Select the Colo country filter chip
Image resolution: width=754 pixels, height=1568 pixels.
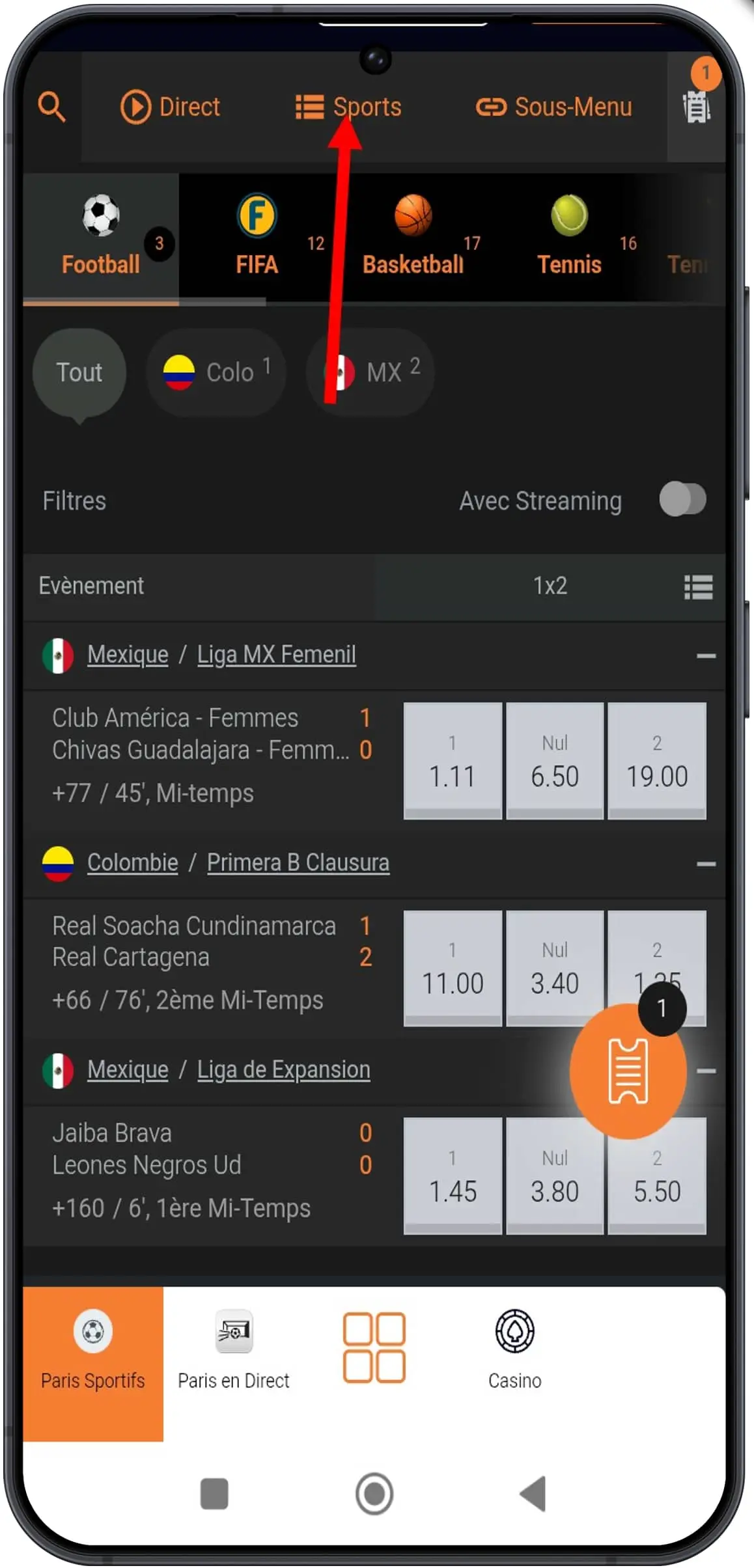216,372
